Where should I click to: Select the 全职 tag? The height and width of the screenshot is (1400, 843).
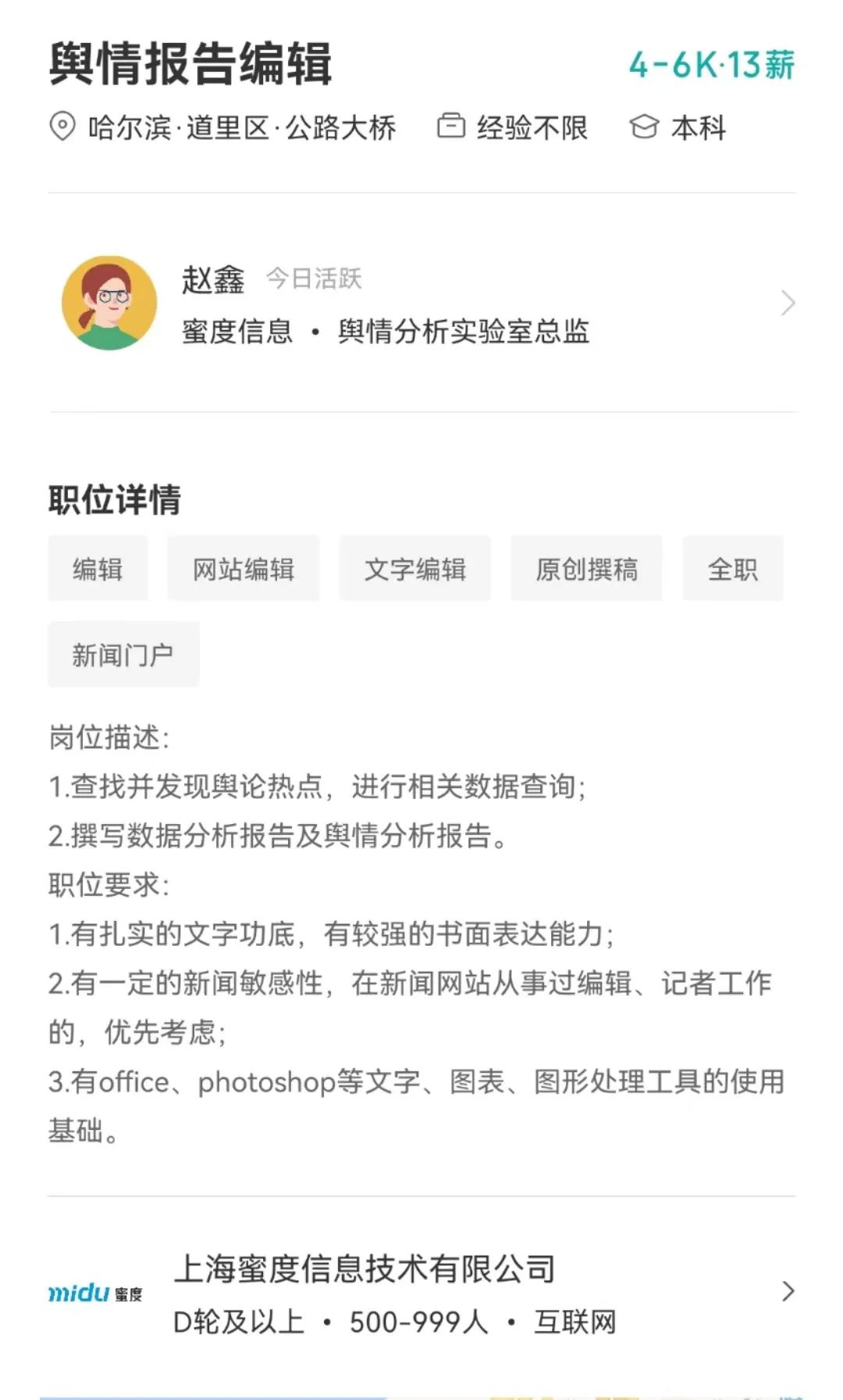pos(733,569)
